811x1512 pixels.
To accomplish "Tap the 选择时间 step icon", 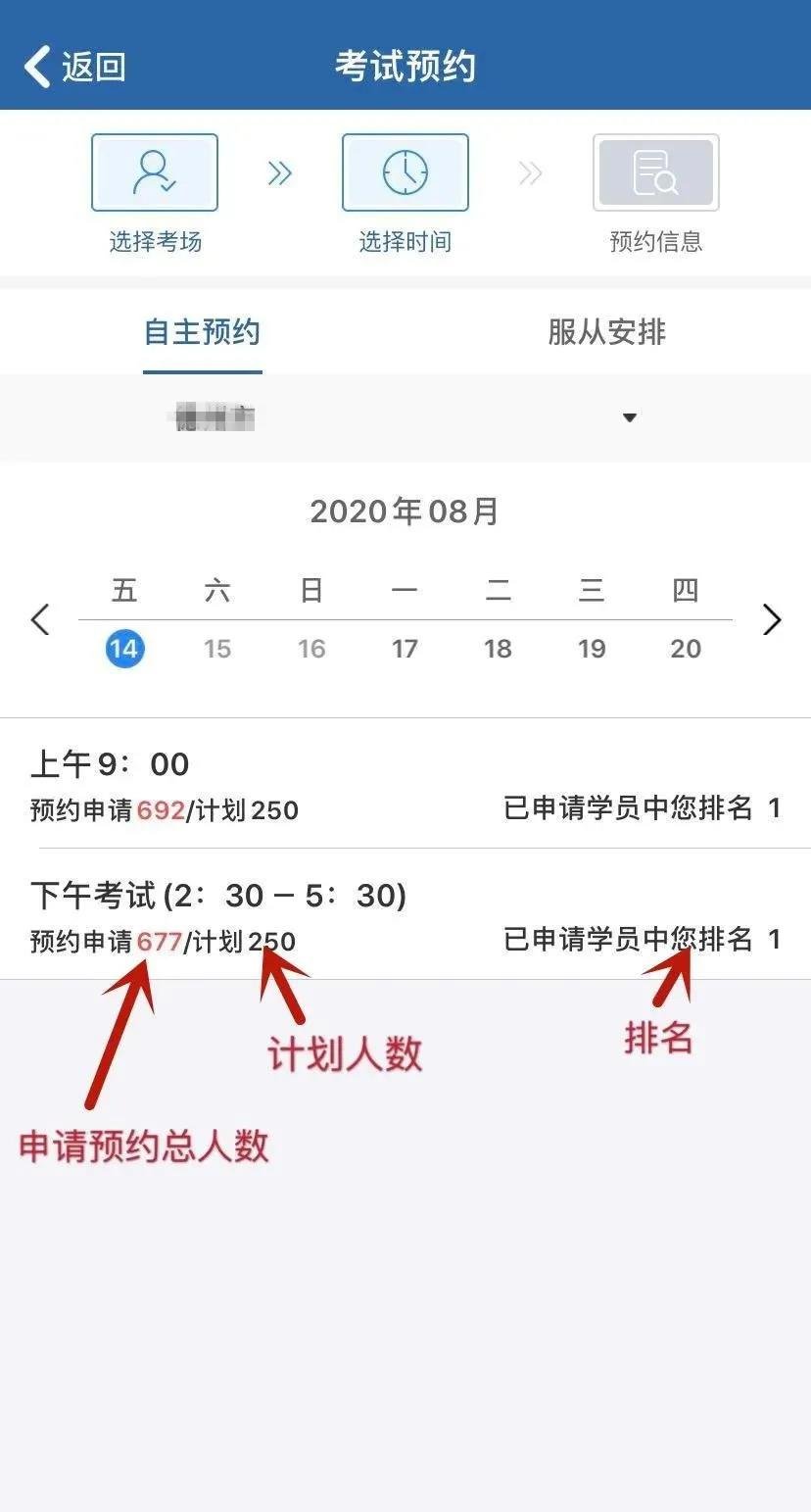I will (405, 173).
